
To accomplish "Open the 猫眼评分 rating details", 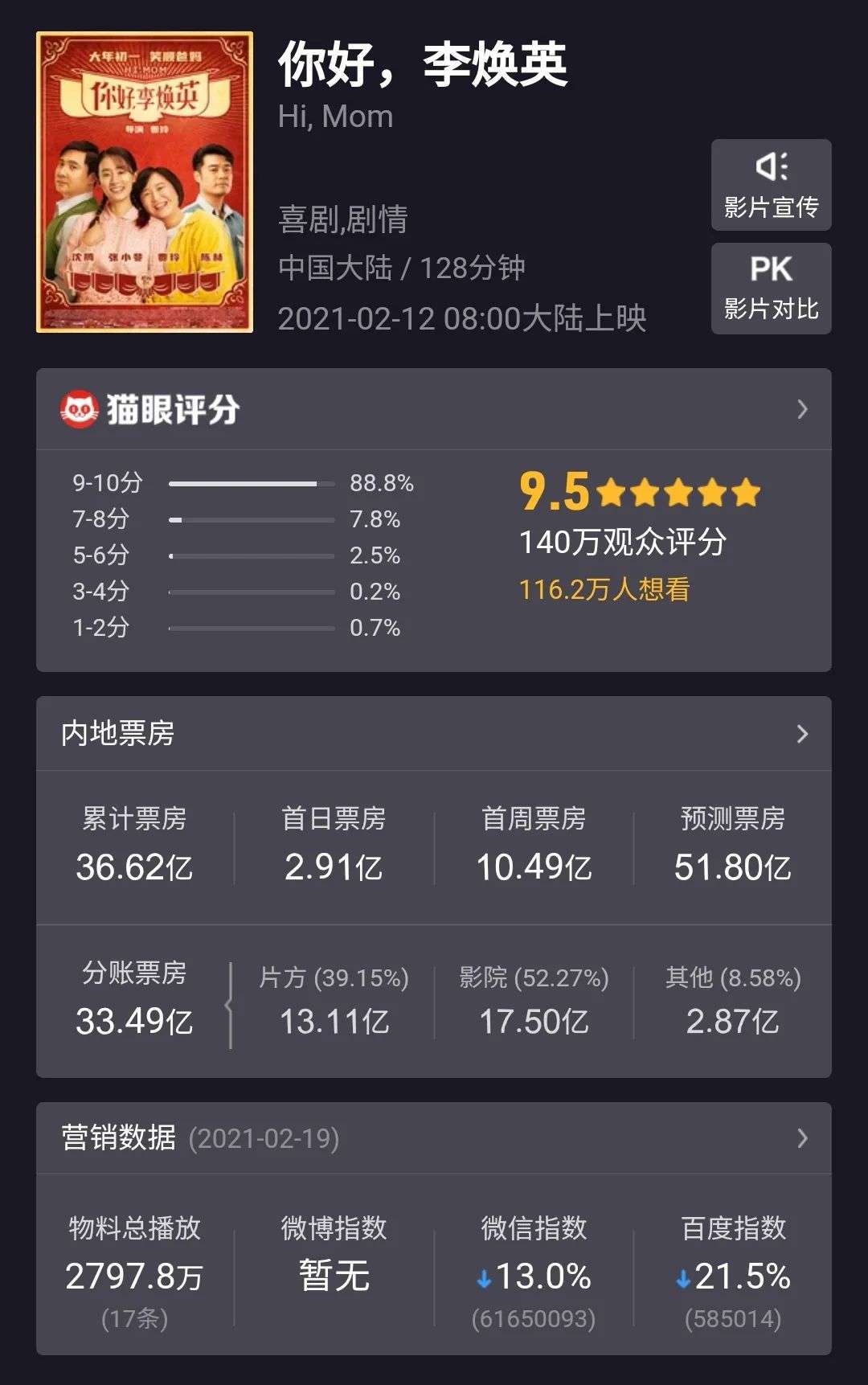I will [434, 410].
